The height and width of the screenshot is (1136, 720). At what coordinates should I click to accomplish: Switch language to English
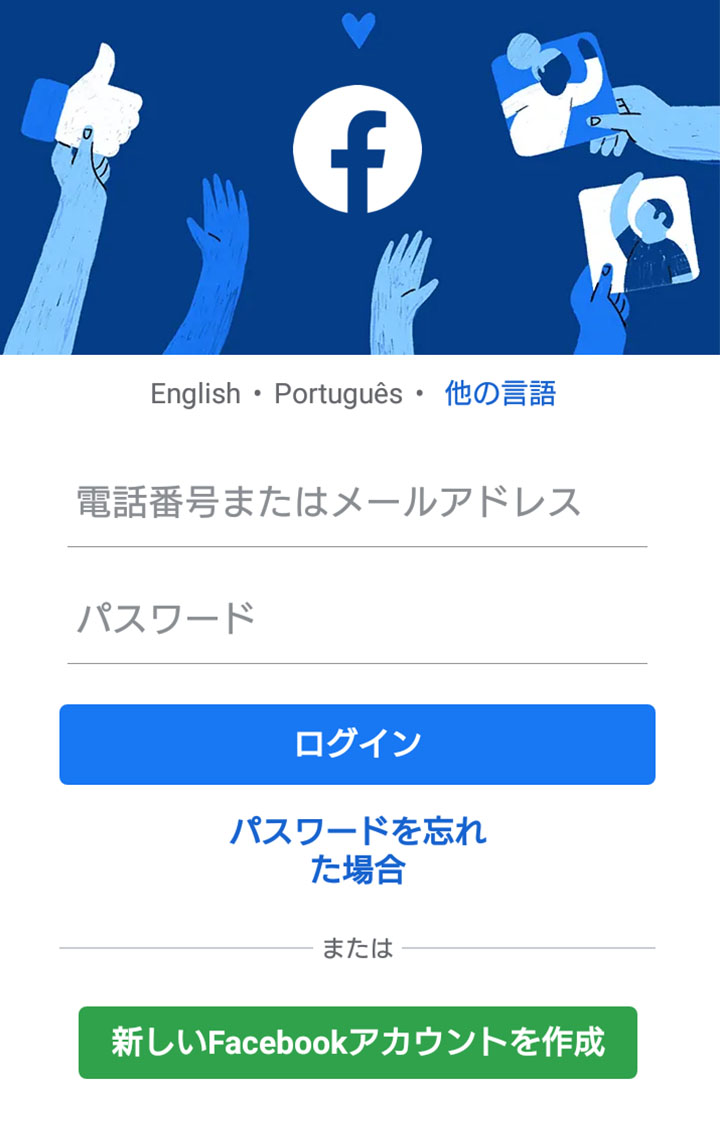click(195, 394)
